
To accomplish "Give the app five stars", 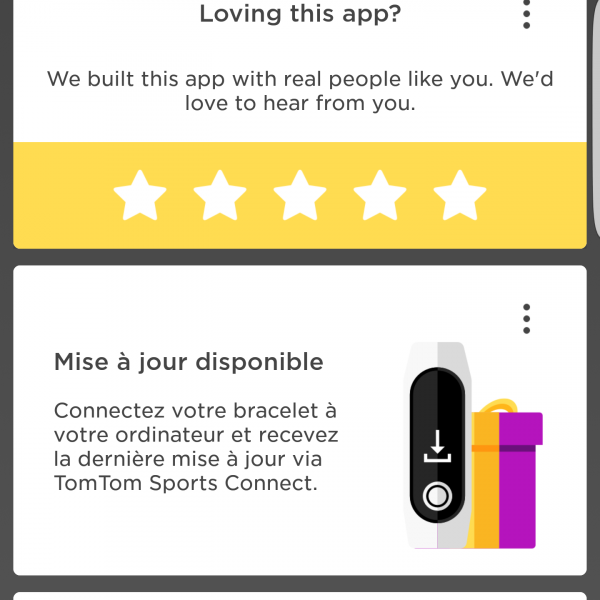I will [x=460, y=195].
